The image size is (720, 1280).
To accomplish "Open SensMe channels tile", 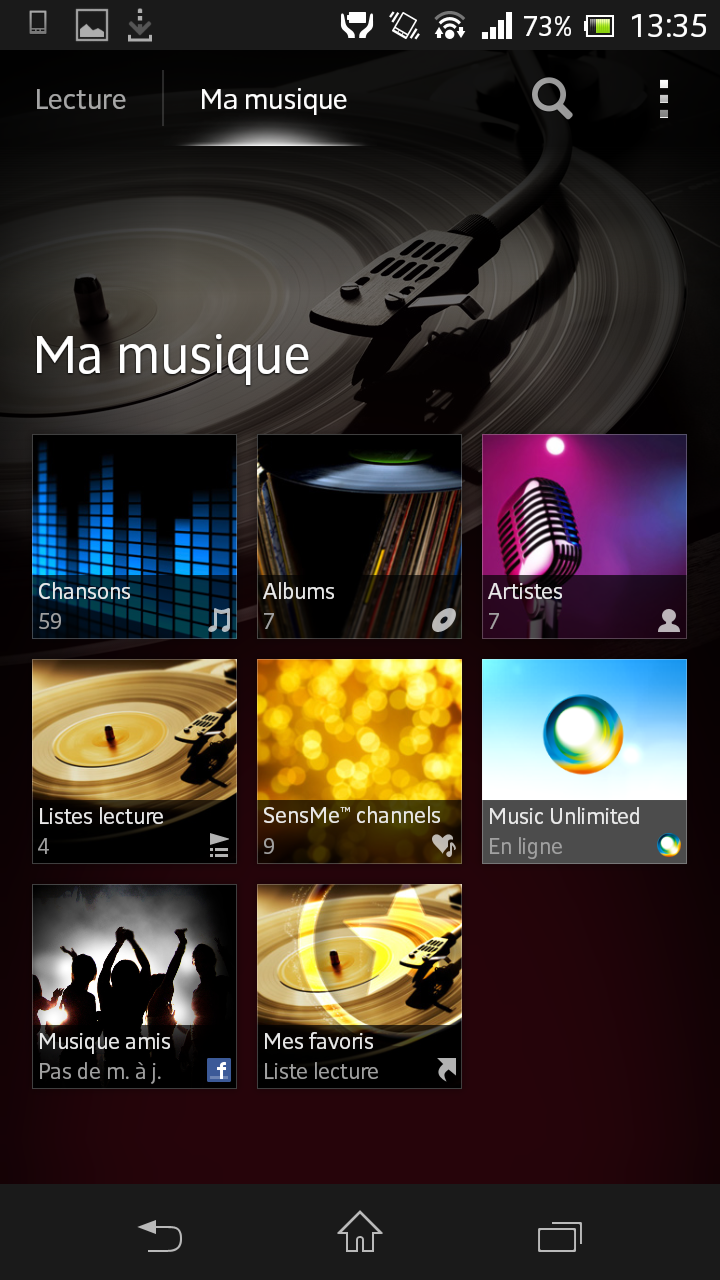I will [359, 761].
